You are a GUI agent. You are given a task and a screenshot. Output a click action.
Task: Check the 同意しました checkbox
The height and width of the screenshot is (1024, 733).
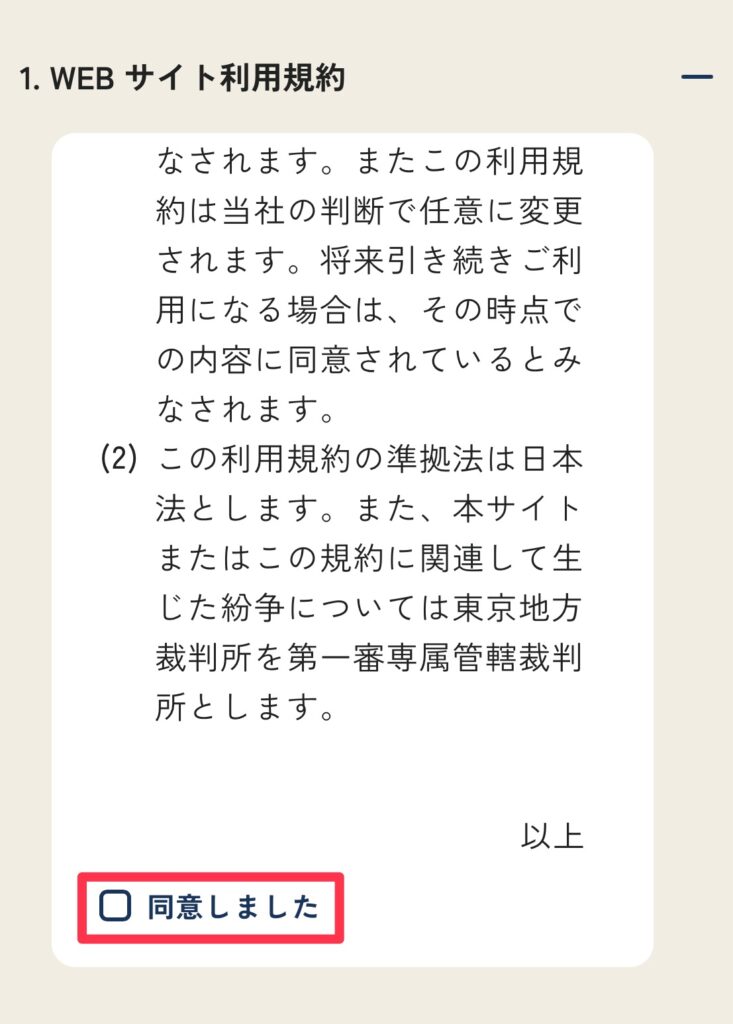coord(116,907)
